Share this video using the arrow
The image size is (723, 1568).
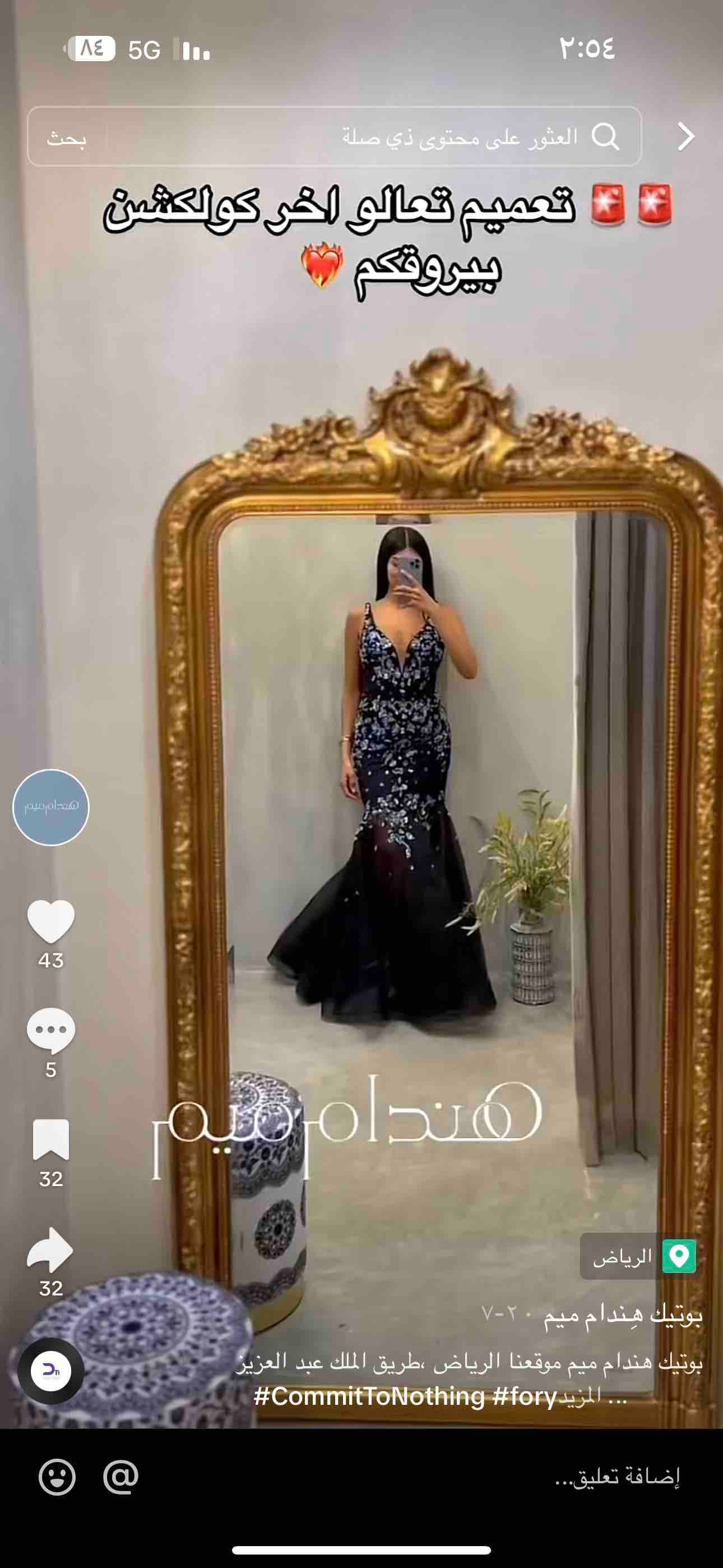pos(51,1249)
